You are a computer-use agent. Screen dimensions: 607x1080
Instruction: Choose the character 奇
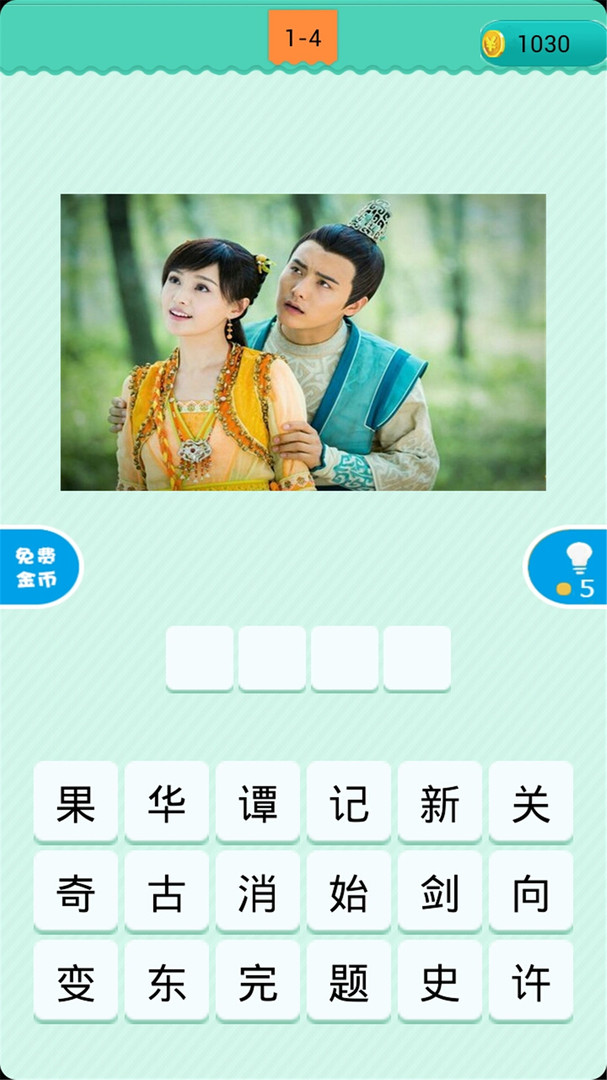[76, 893]
